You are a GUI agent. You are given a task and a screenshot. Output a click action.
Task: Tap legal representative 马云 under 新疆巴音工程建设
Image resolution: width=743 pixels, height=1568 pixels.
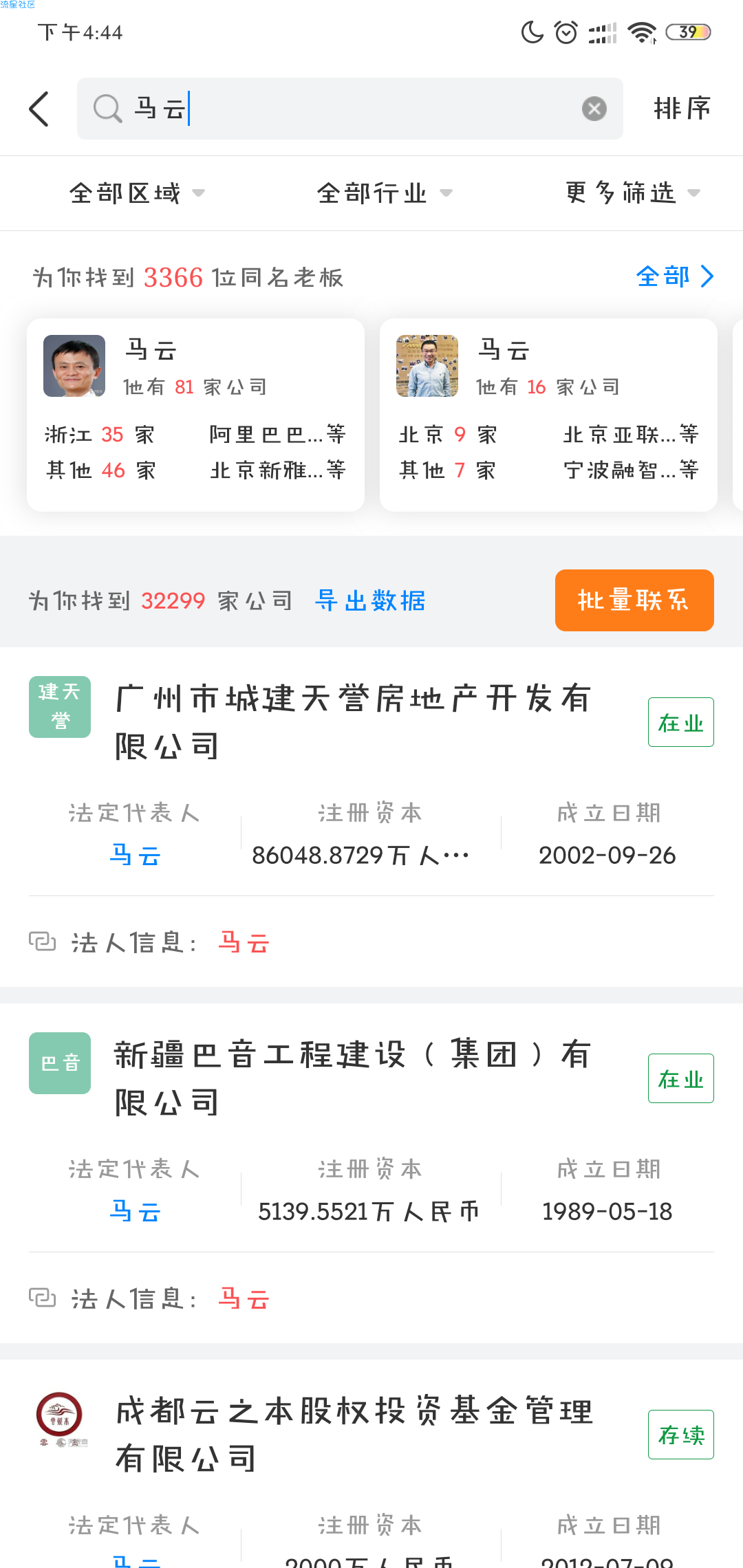(x=135, y=1212)
